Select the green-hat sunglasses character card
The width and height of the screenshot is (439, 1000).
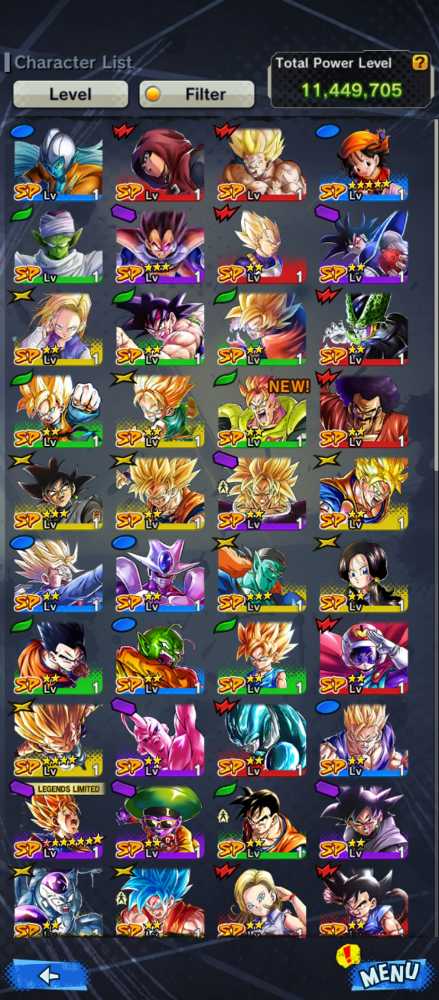(160, 823)
